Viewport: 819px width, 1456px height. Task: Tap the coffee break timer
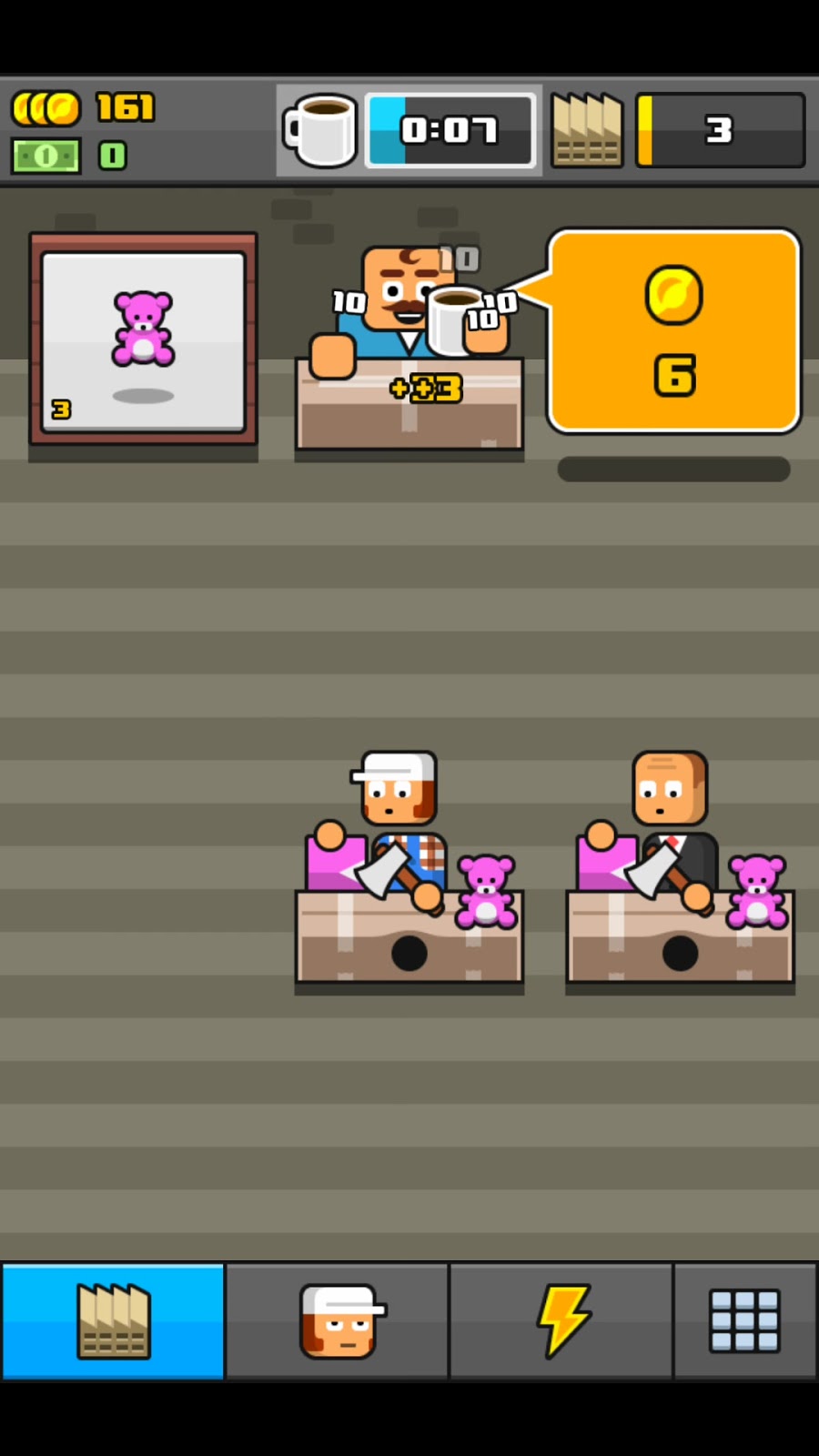450,130
